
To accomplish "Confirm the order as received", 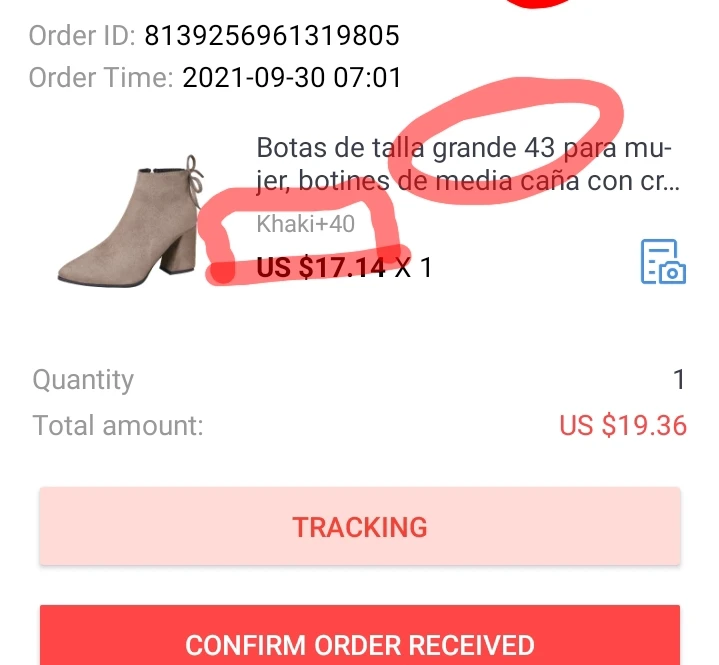I will tap(360, 640).
